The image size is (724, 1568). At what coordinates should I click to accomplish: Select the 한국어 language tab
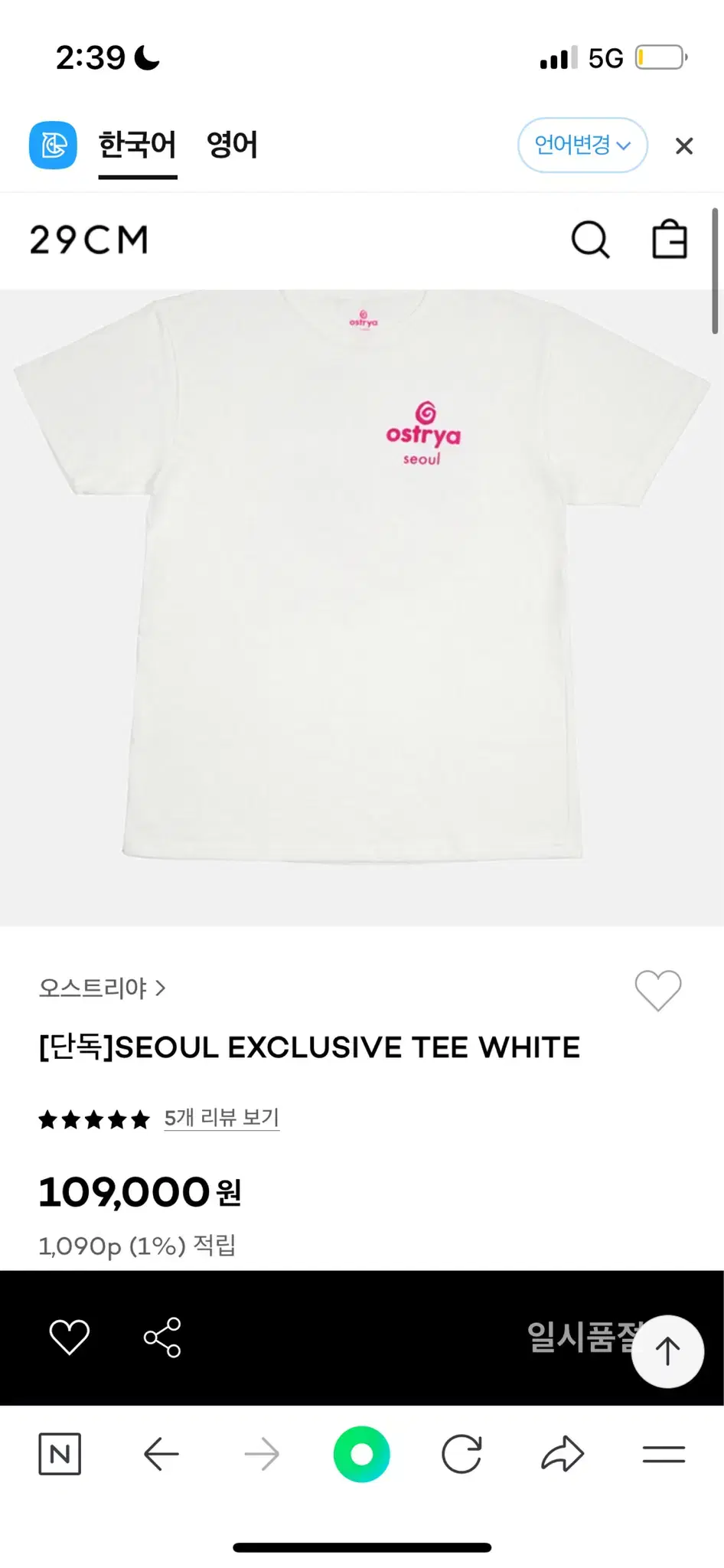click(138, 145)
